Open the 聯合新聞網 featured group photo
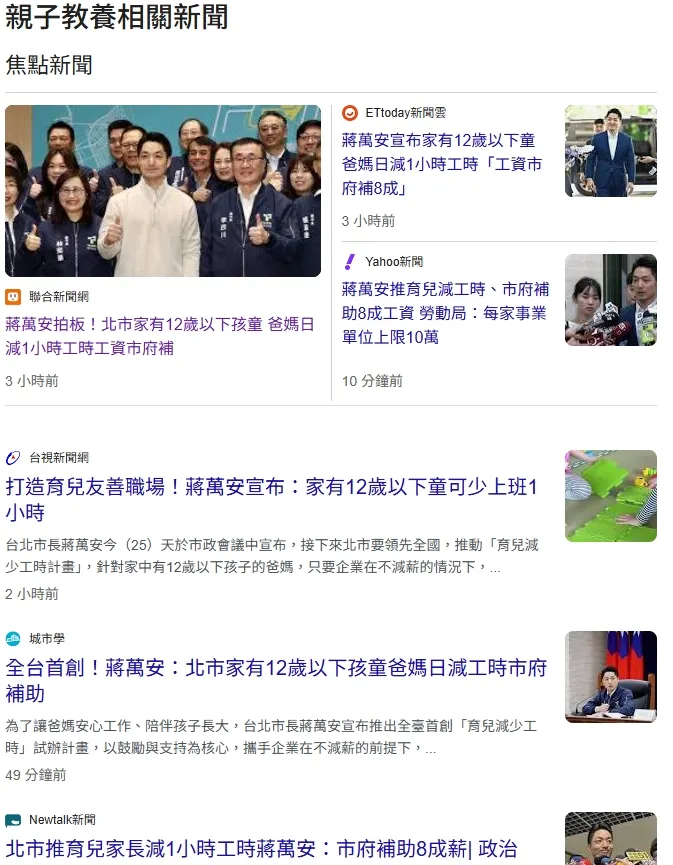This screenshot has height=865, width=673. 163,191
